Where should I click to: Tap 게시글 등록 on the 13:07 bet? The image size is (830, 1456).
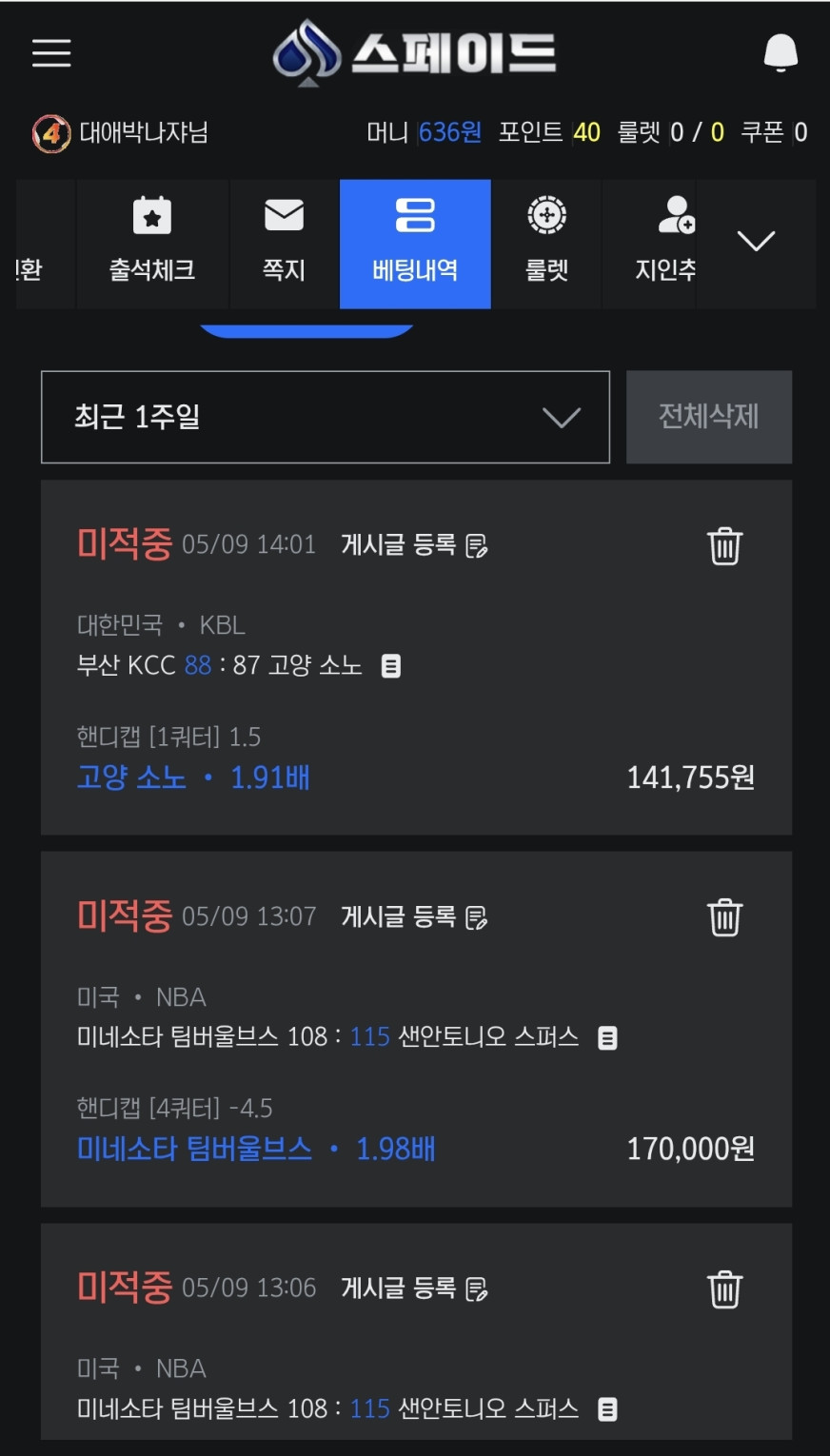pos(414,916)
